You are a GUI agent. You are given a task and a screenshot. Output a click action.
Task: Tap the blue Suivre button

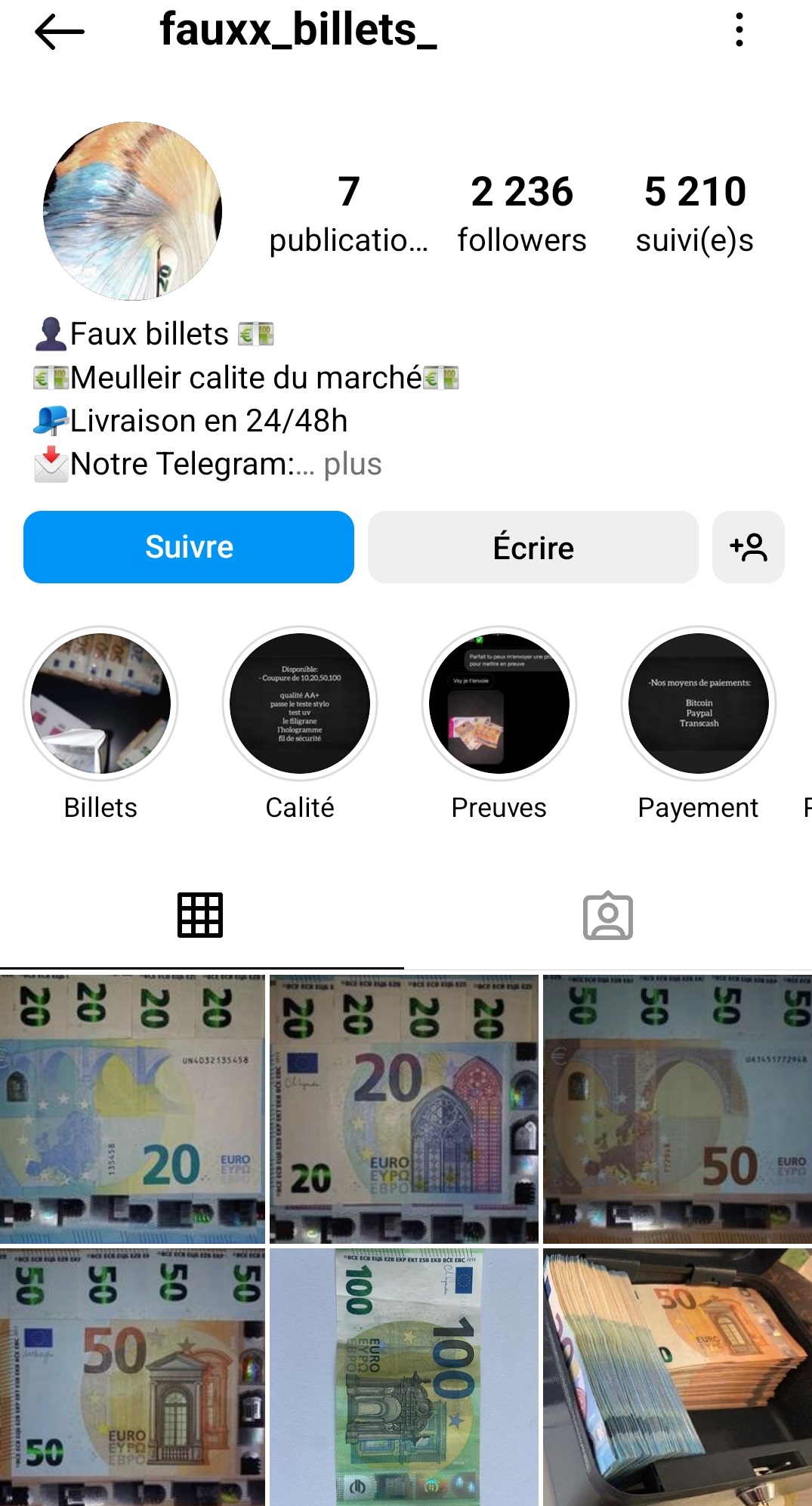coord(189,546)
